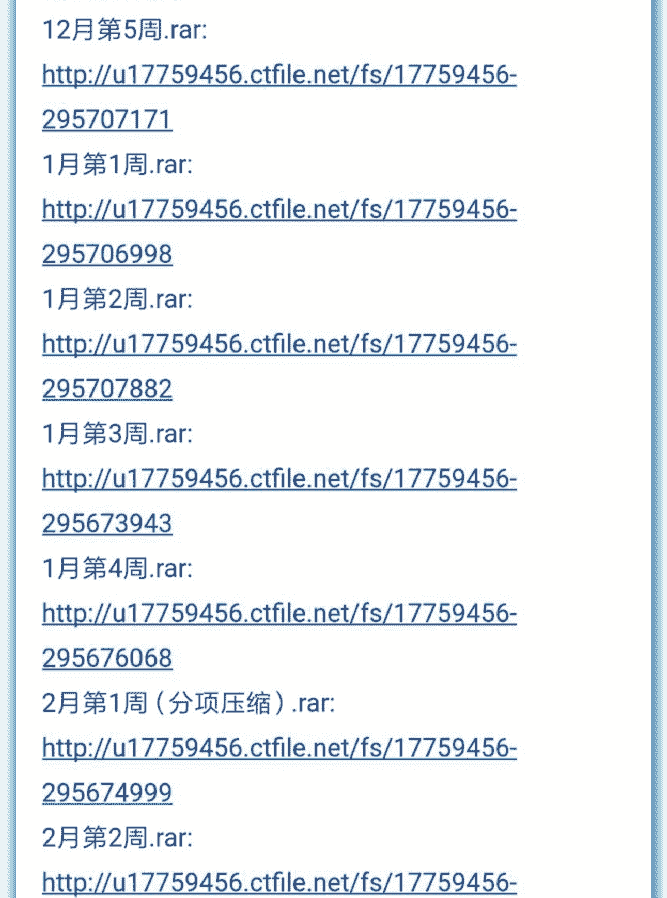Open the 1月第3周.rar download link

tap(279, 479)
